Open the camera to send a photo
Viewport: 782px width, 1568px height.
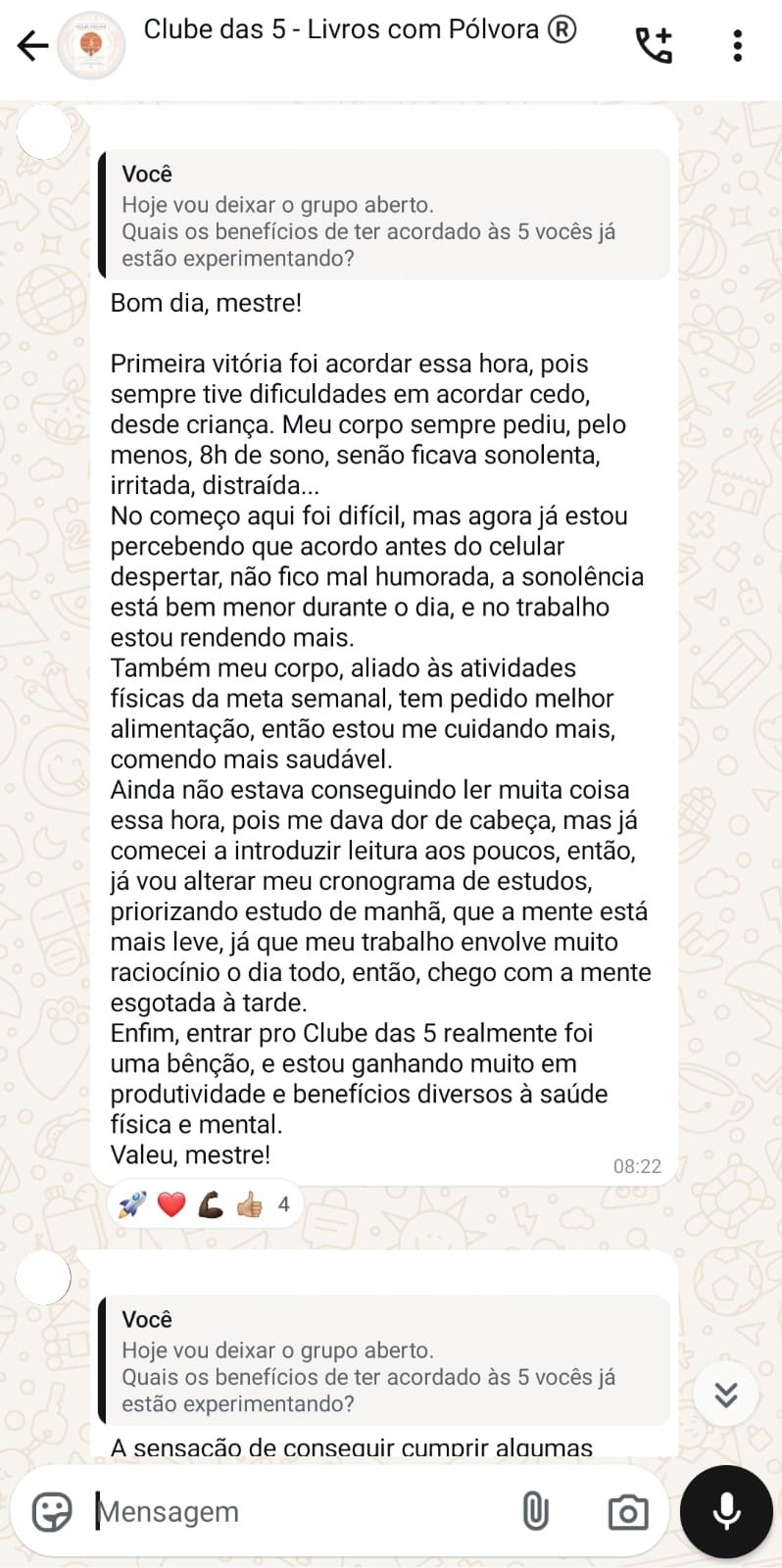coord(627,1512)
